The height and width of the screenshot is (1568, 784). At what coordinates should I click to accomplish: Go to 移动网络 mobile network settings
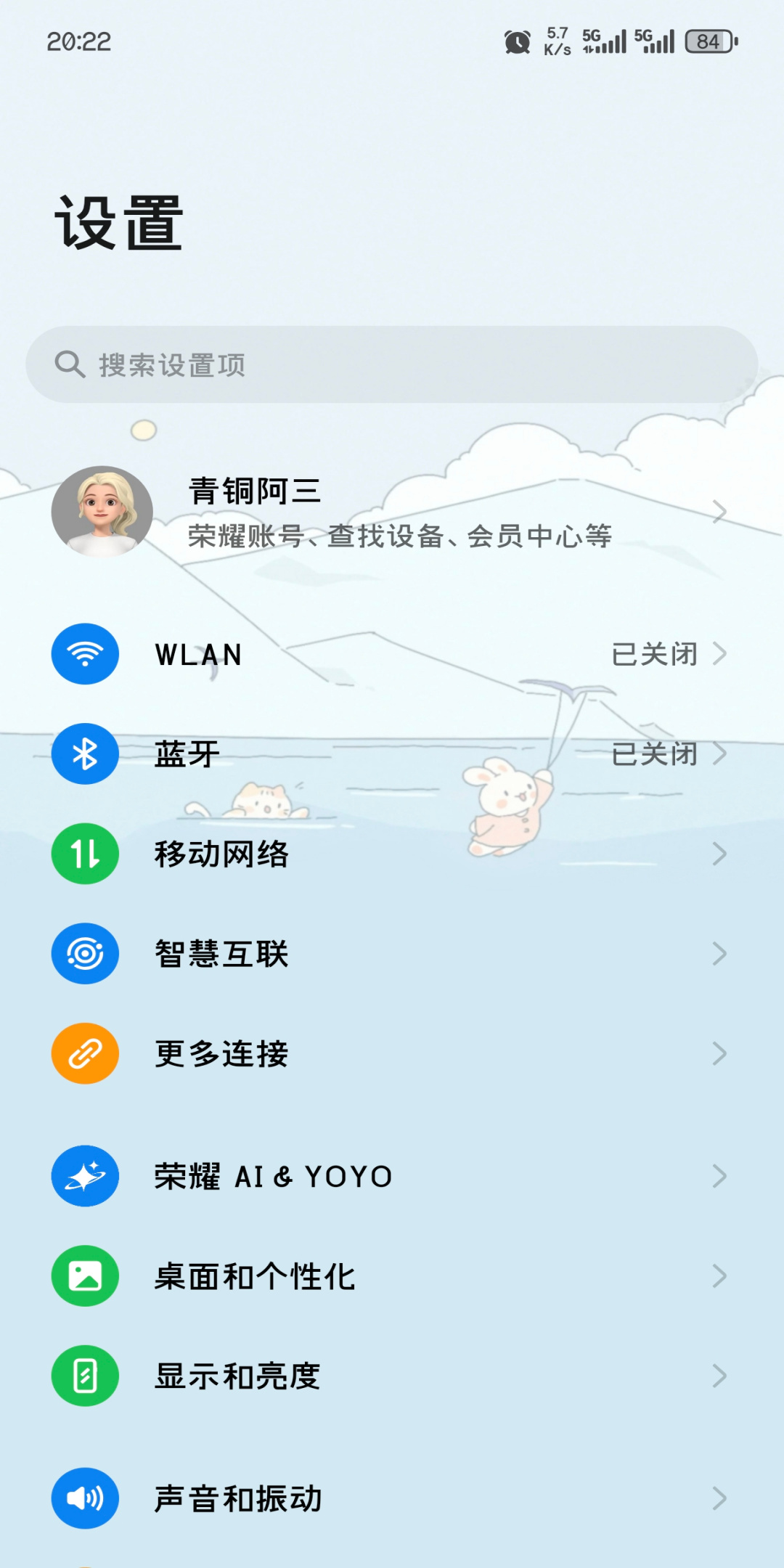(392, 854)
